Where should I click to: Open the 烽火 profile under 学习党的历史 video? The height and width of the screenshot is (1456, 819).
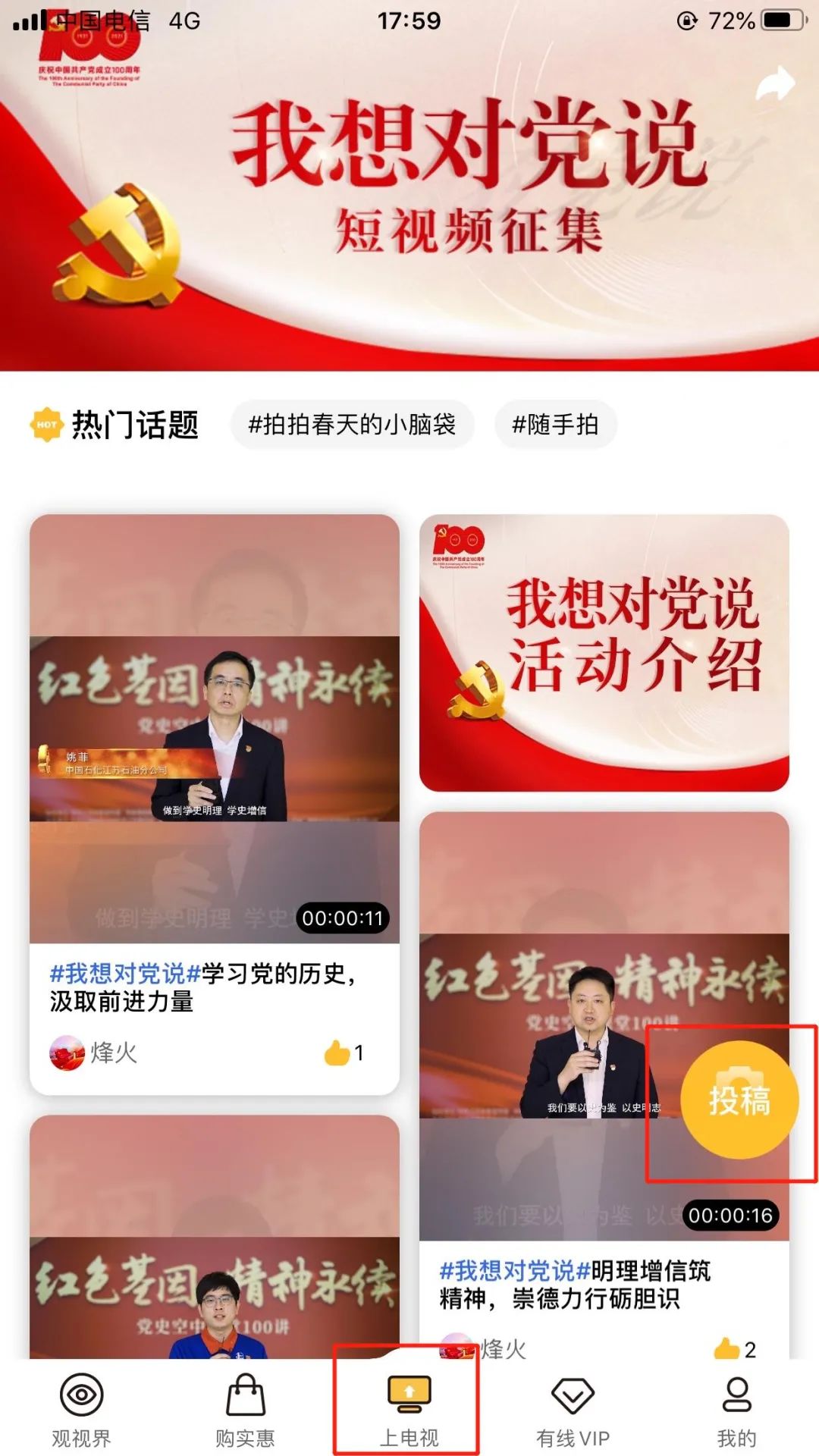pos(93,1053)
